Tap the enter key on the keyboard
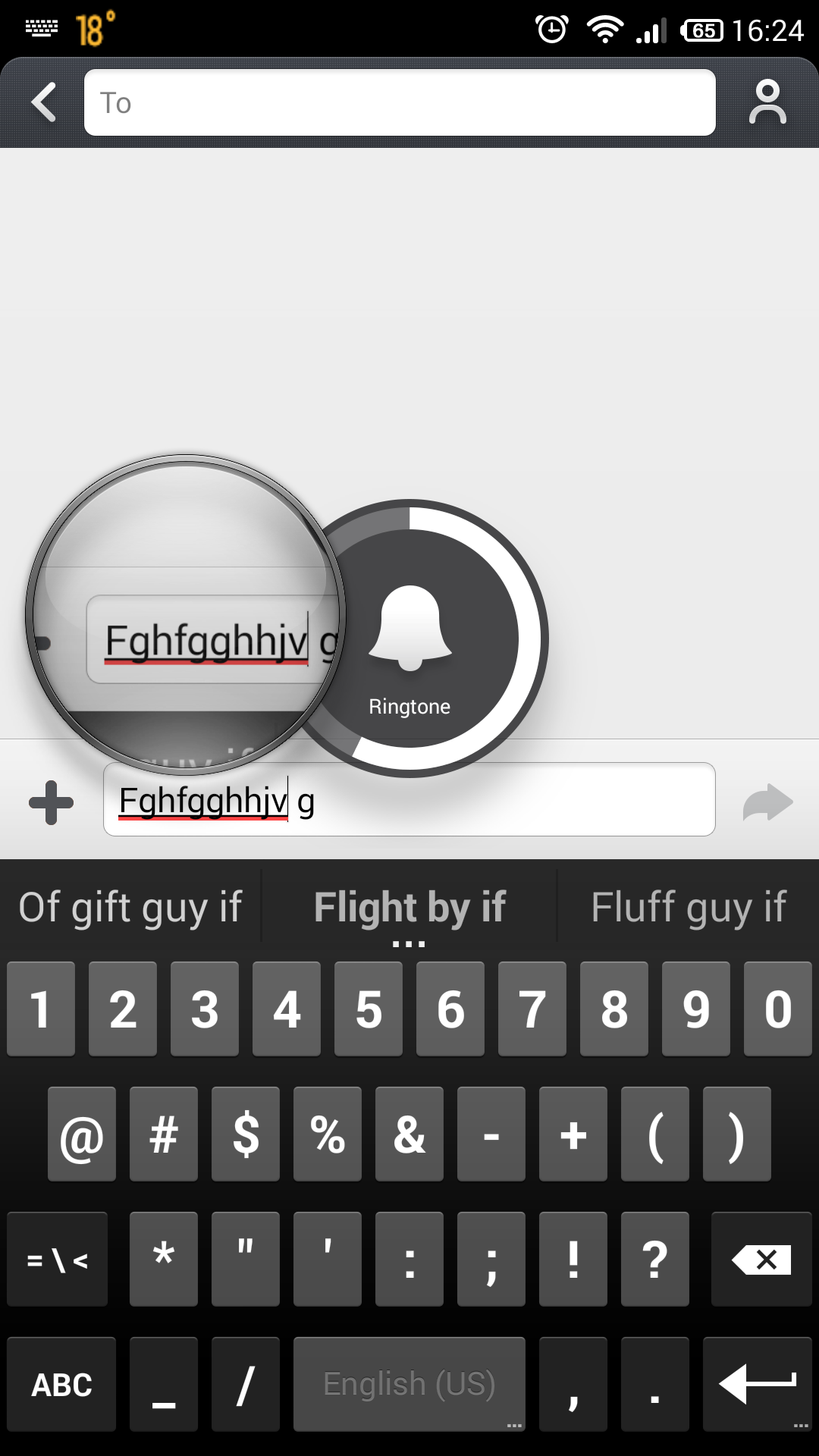The height and width of the screenshot is (1456, 819). [x=758, y=1384]
